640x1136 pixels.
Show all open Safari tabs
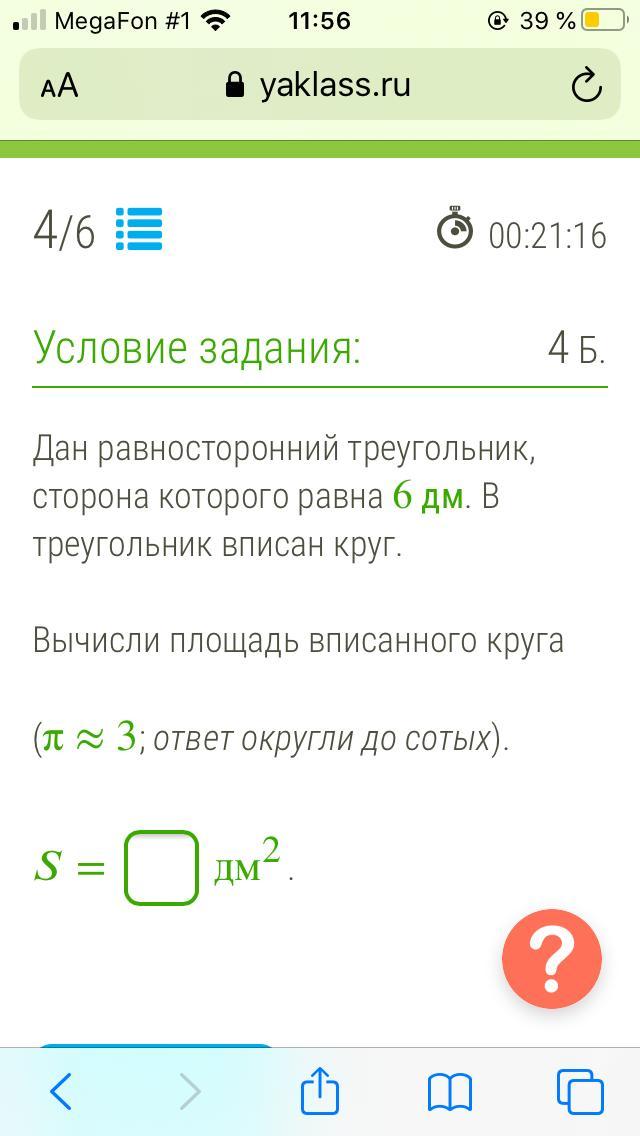pos(580,1091)
